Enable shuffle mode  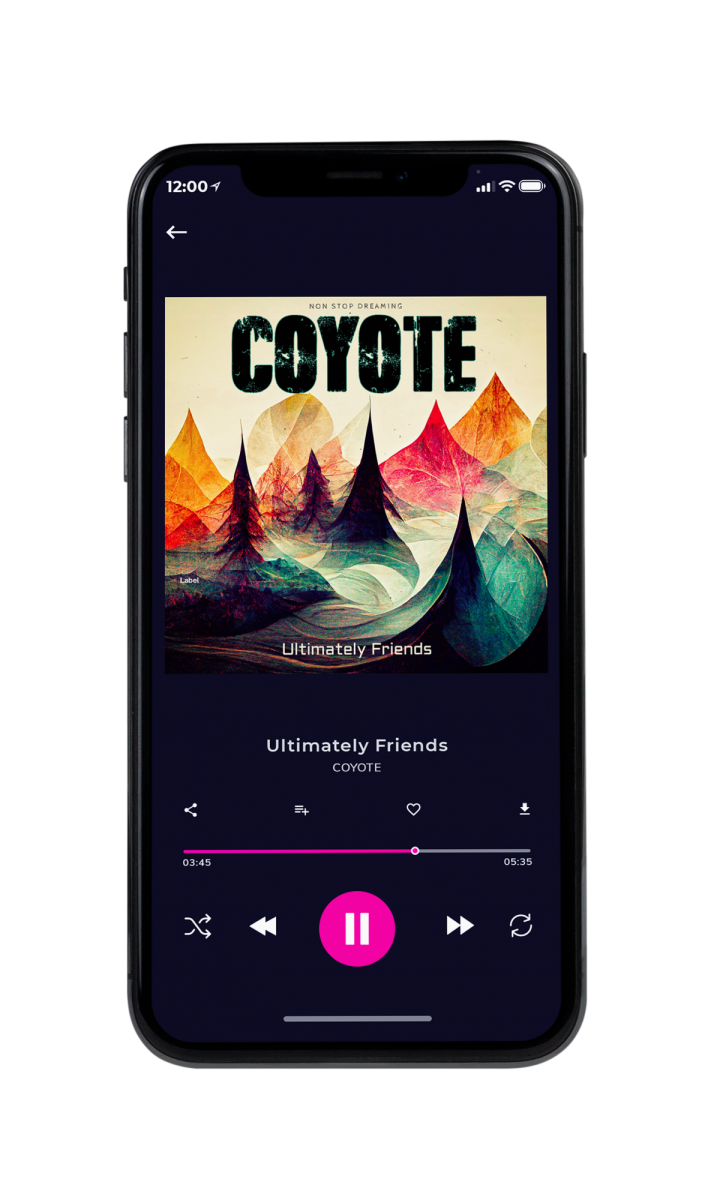click(198, 927)
